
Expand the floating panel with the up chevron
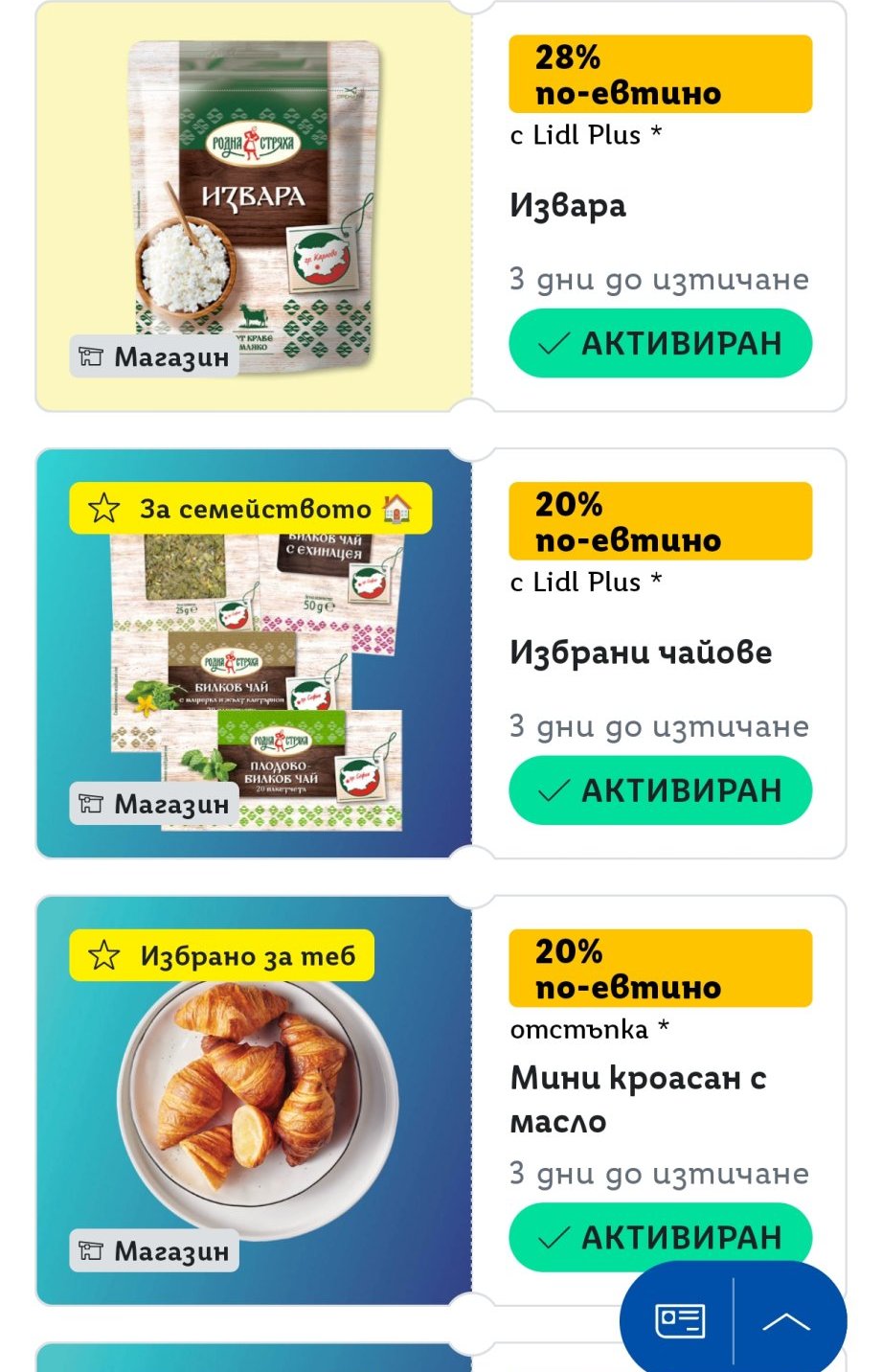786,1322
